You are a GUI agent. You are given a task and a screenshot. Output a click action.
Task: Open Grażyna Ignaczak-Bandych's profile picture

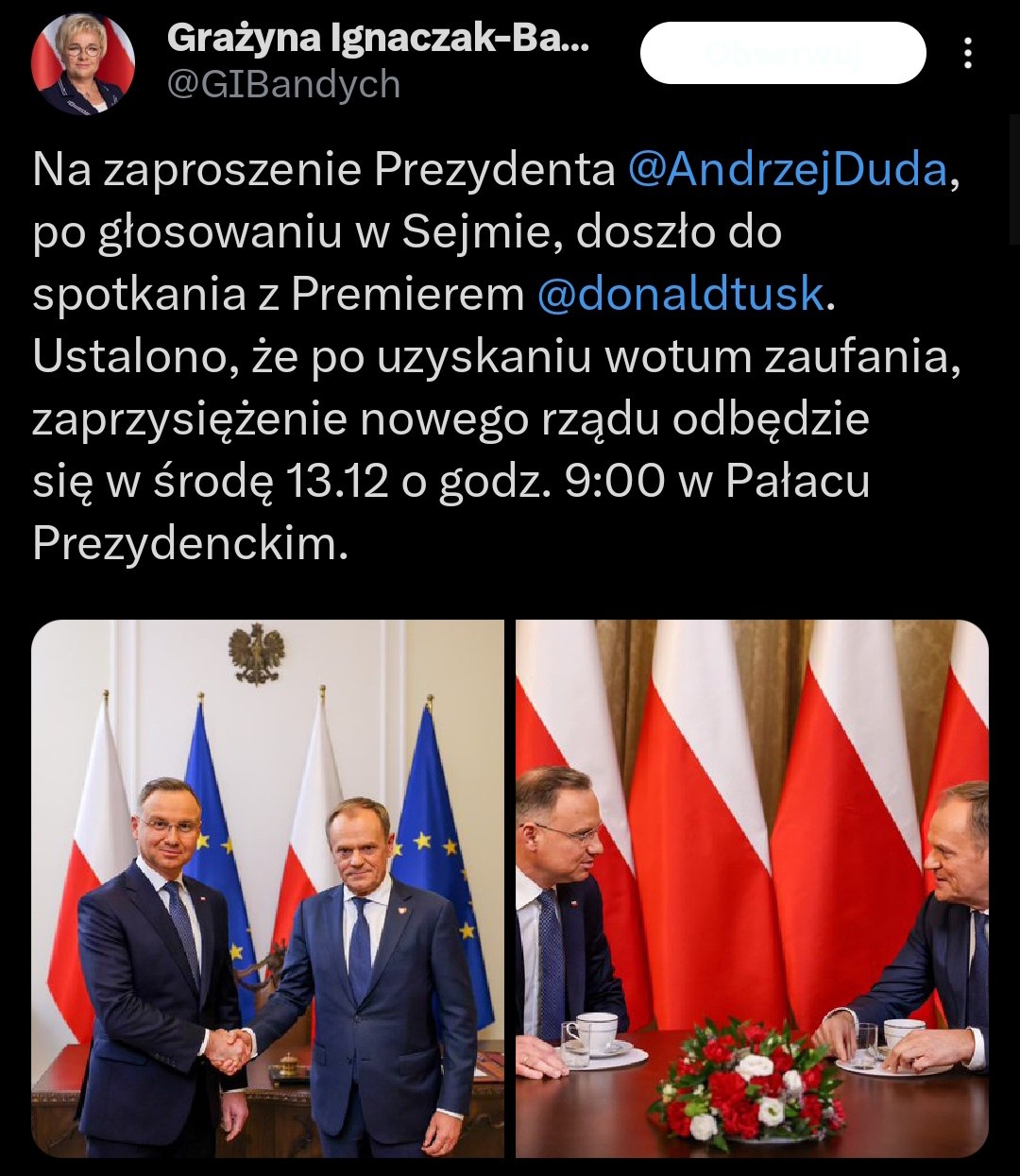(x=83, y=64)
